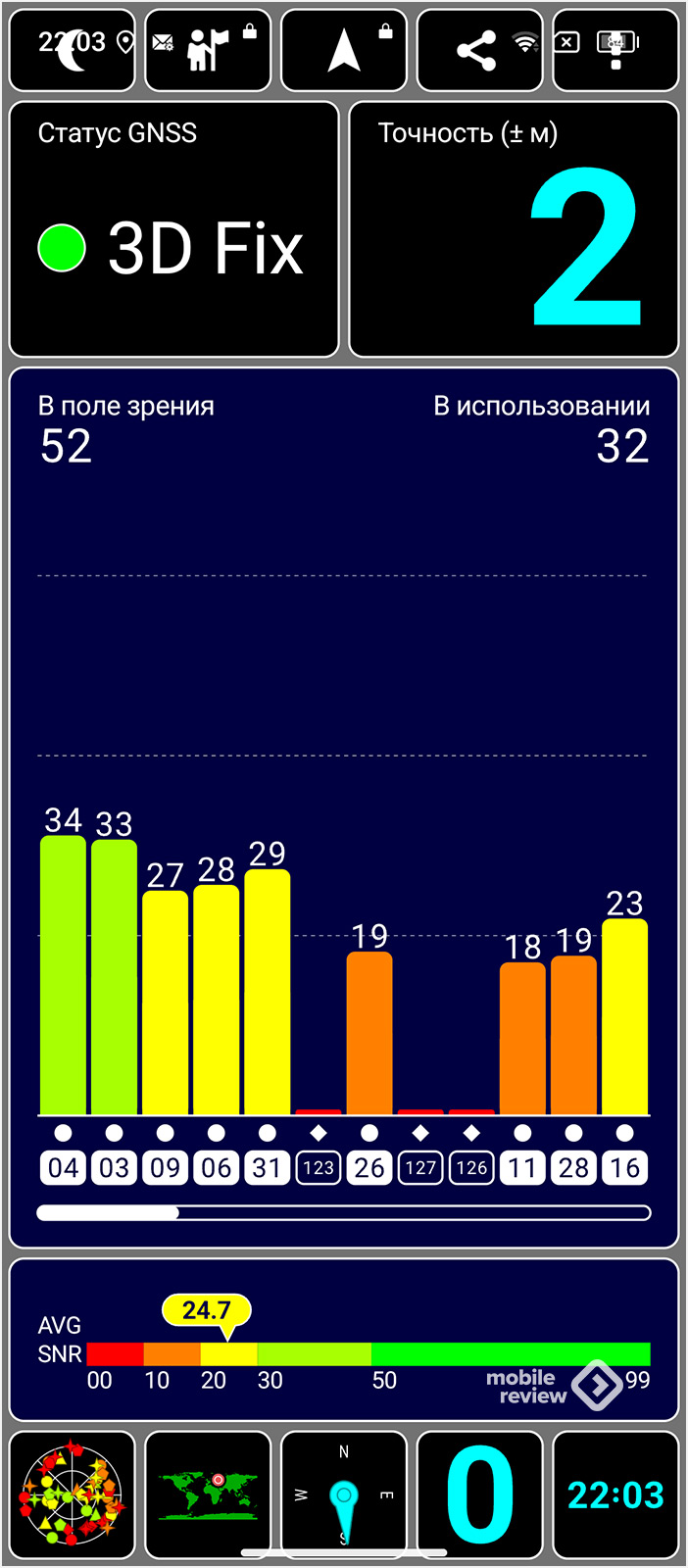The height and width of the screenshot is (1568, 688).
Task: Open the locked navigation arrow tile
Action: (x=344, y=50)
